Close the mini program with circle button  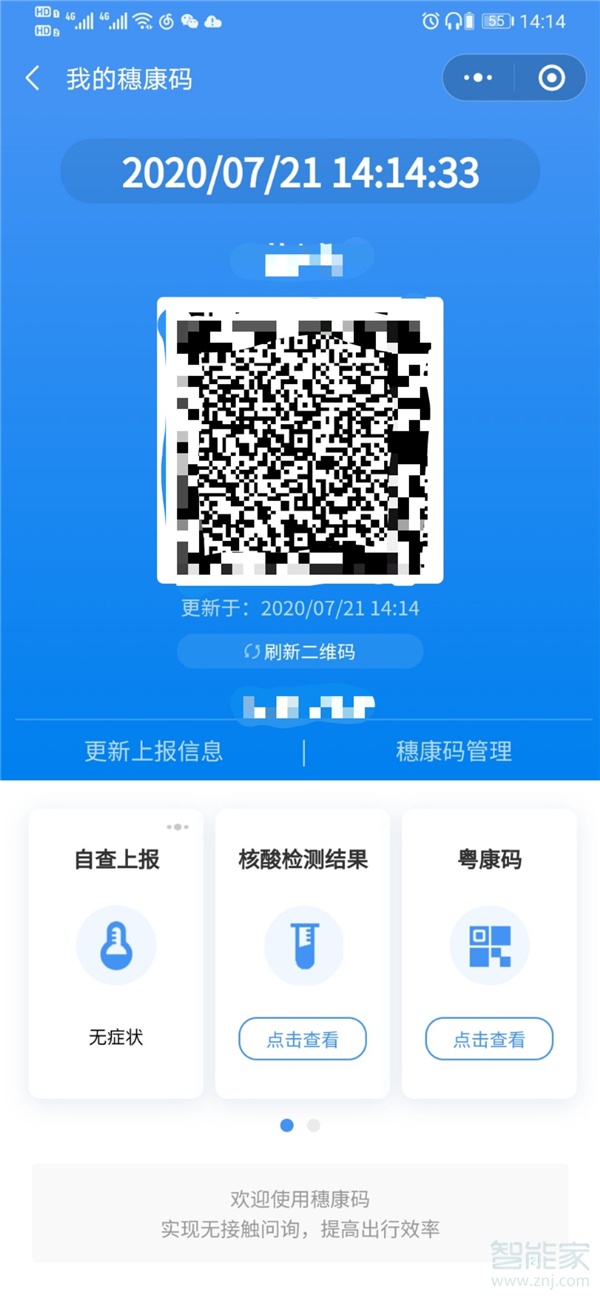coord(551,78)
